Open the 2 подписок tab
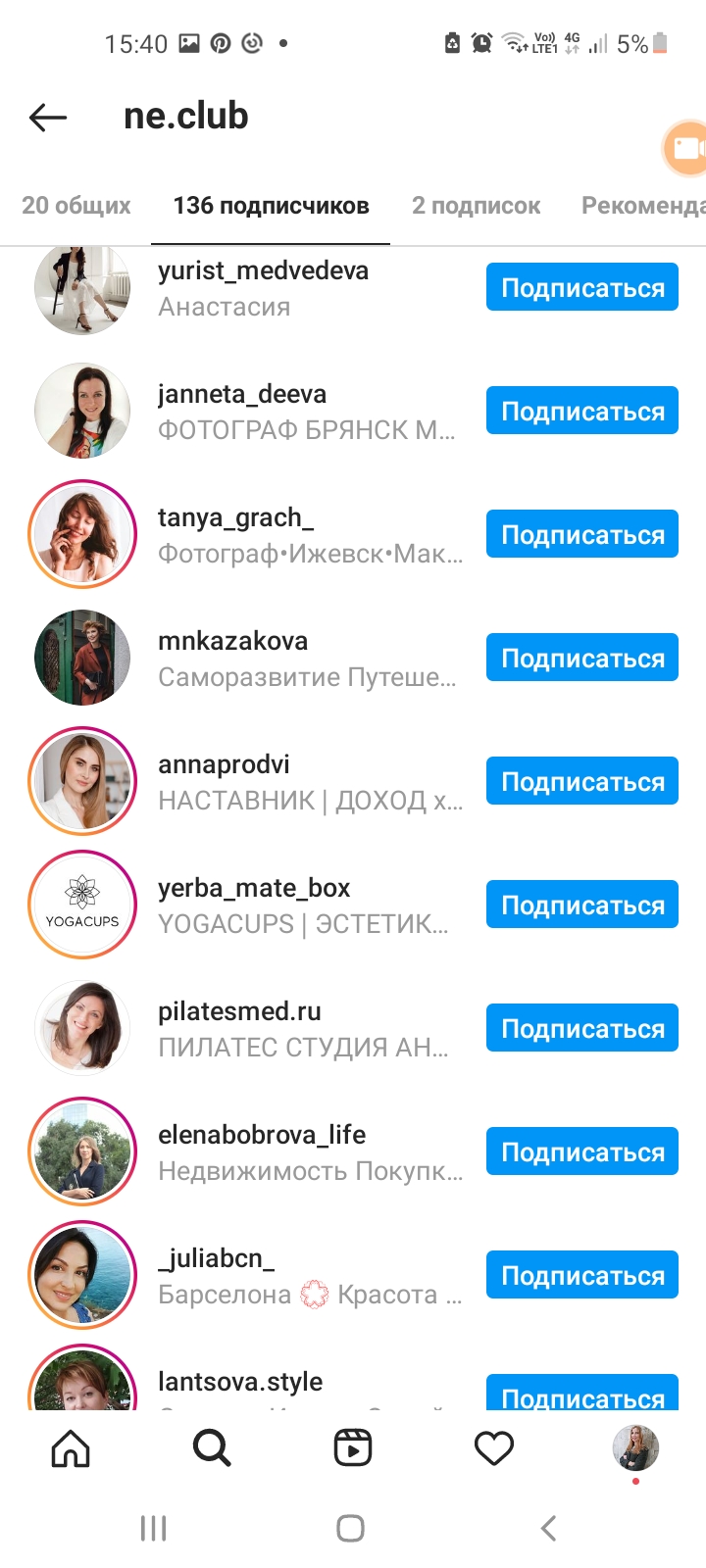 476,206
